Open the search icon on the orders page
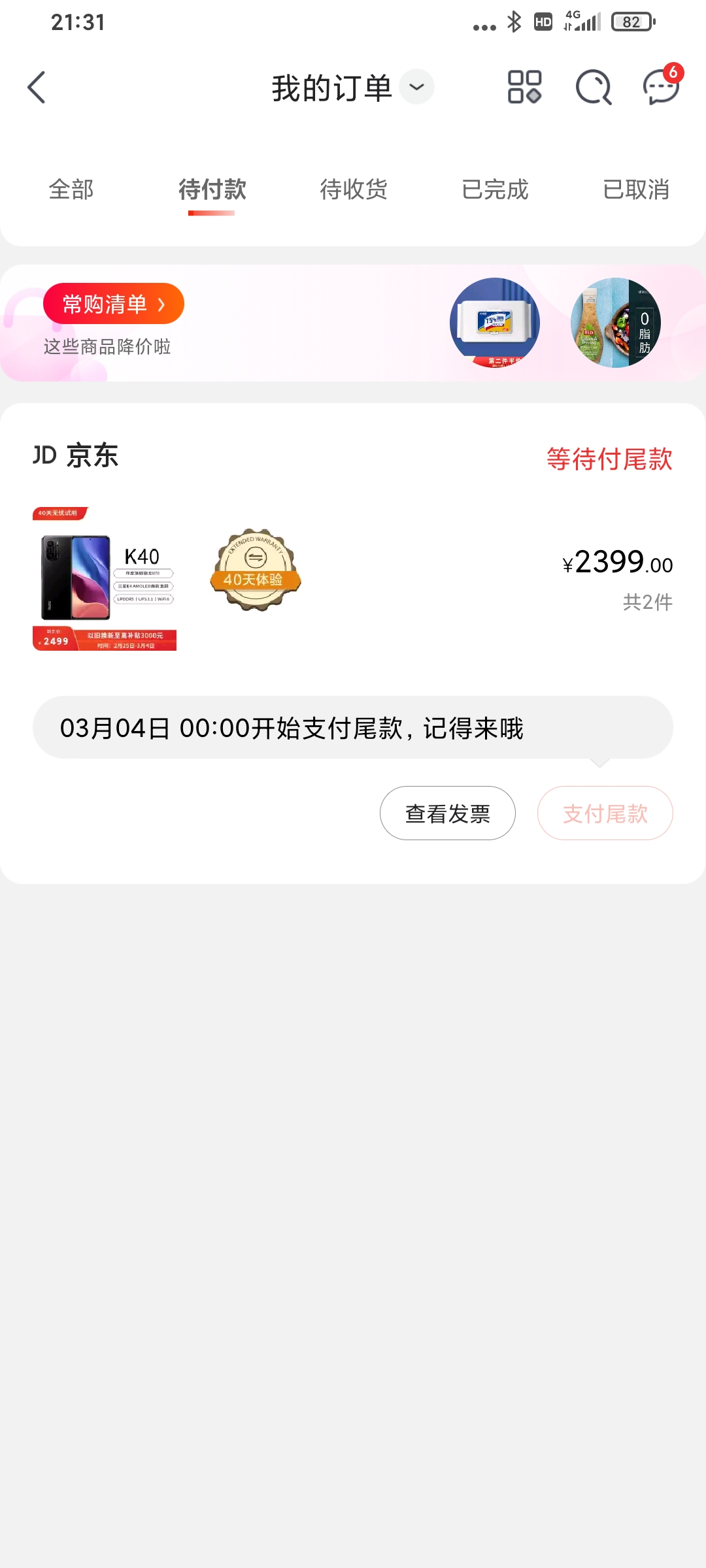The width and height of the screenshot is (706, 1568). tap(592, 87)
